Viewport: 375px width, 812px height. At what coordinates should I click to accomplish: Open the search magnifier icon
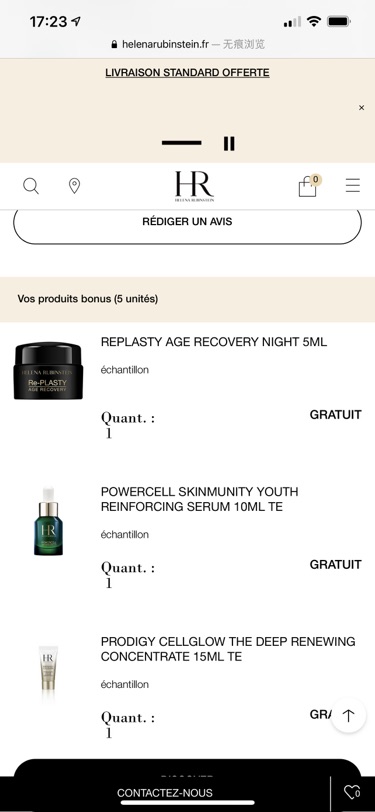[x=31, y=186]
